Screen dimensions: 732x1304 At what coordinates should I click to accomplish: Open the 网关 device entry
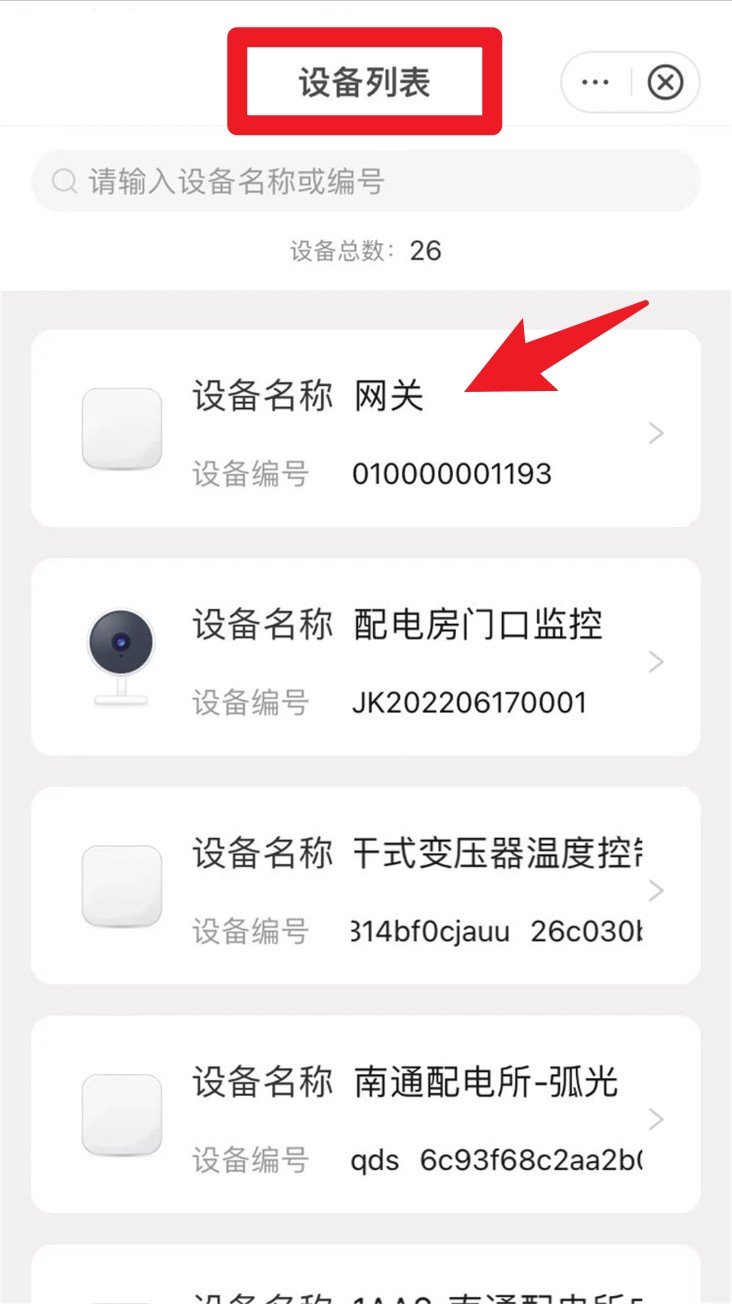366,428
